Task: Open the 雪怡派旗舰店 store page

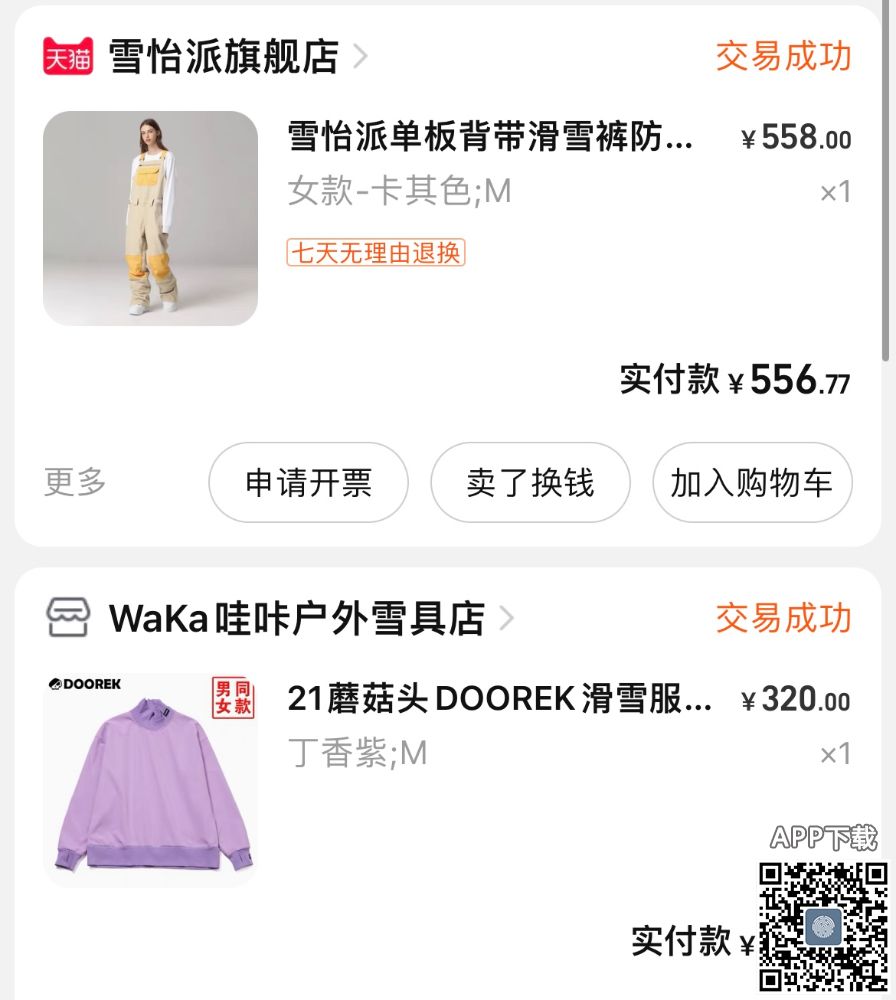Action: 222,56
